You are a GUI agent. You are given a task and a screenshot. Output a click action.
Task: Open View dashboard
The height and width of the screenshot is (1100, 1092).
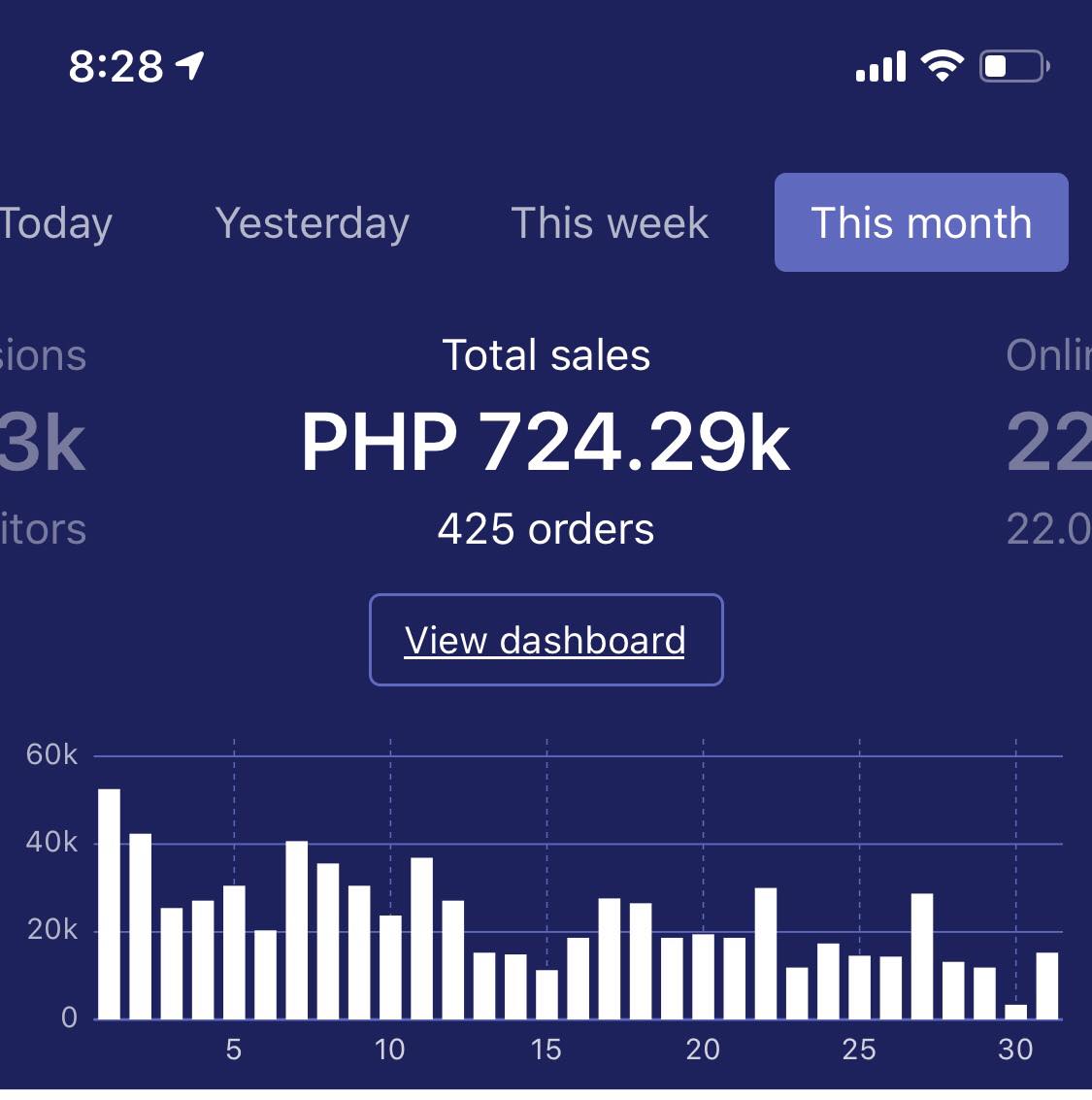click(546, 640)
